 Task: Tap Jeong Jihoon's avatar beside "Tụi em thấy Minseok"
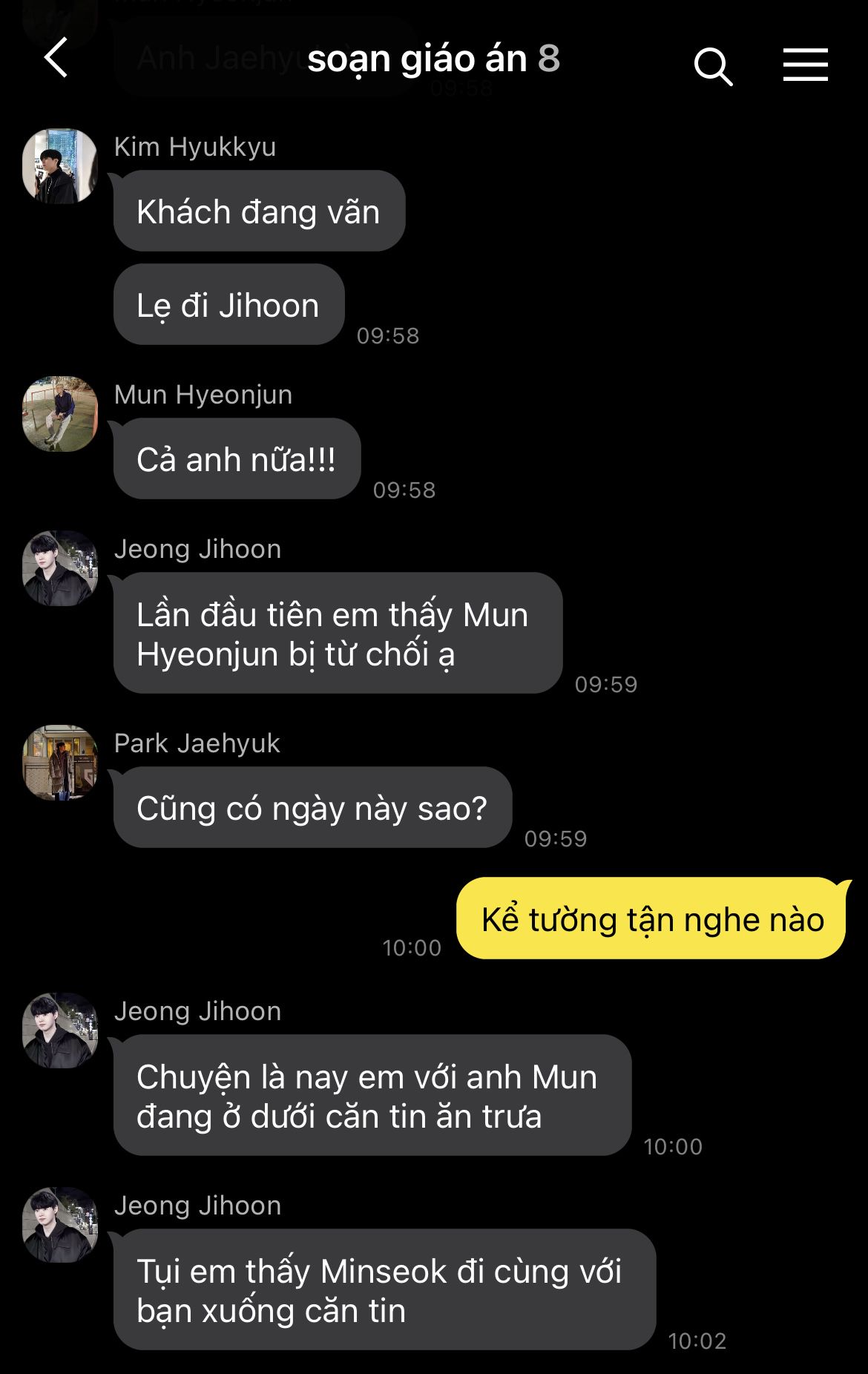[60, 1225]
